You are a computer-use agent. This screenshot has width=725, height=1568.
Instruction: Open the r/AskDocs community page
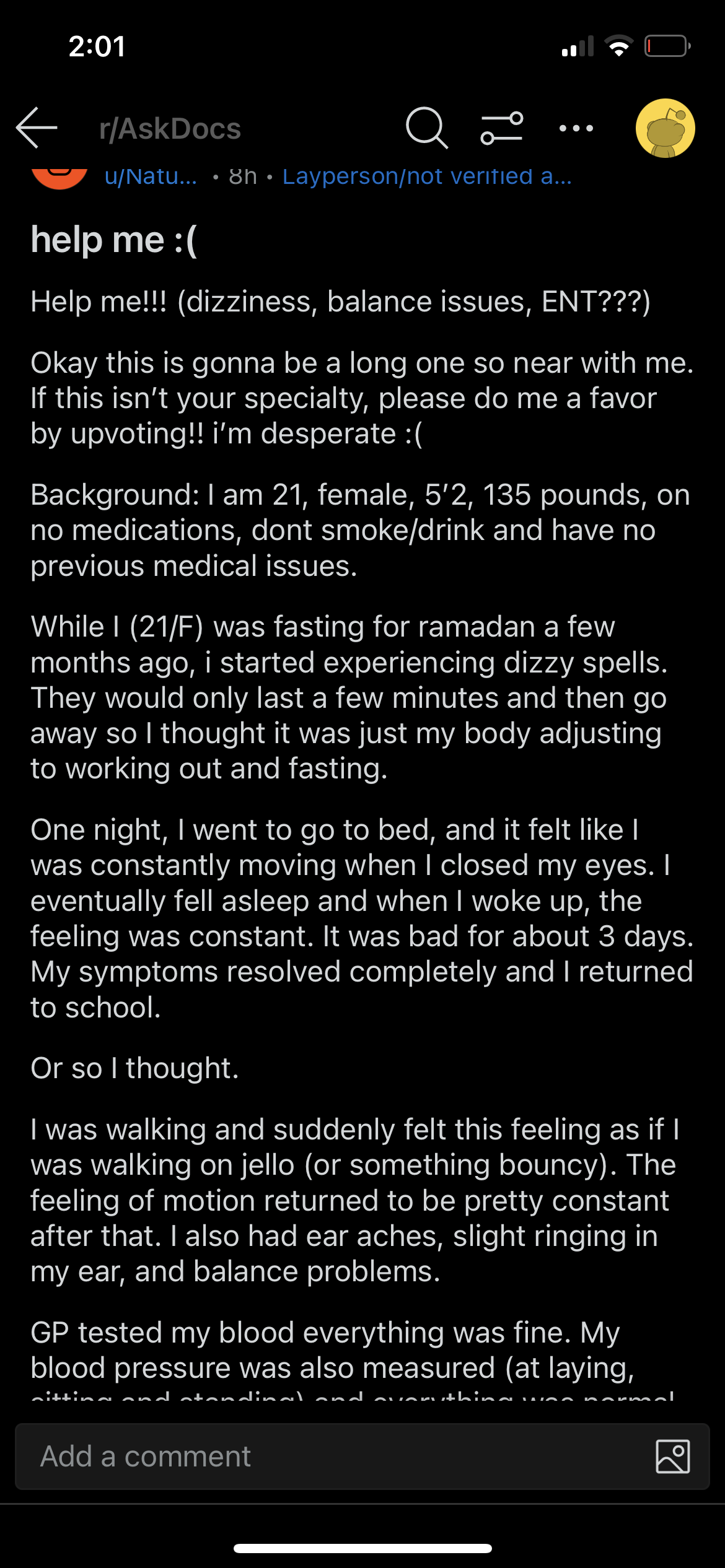170,129
